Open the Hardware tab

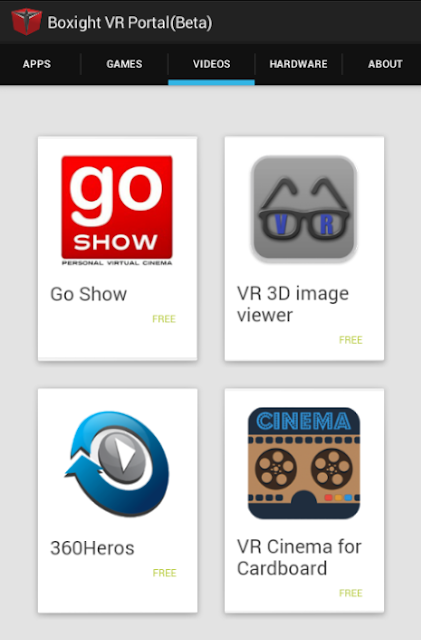point(298,64)
